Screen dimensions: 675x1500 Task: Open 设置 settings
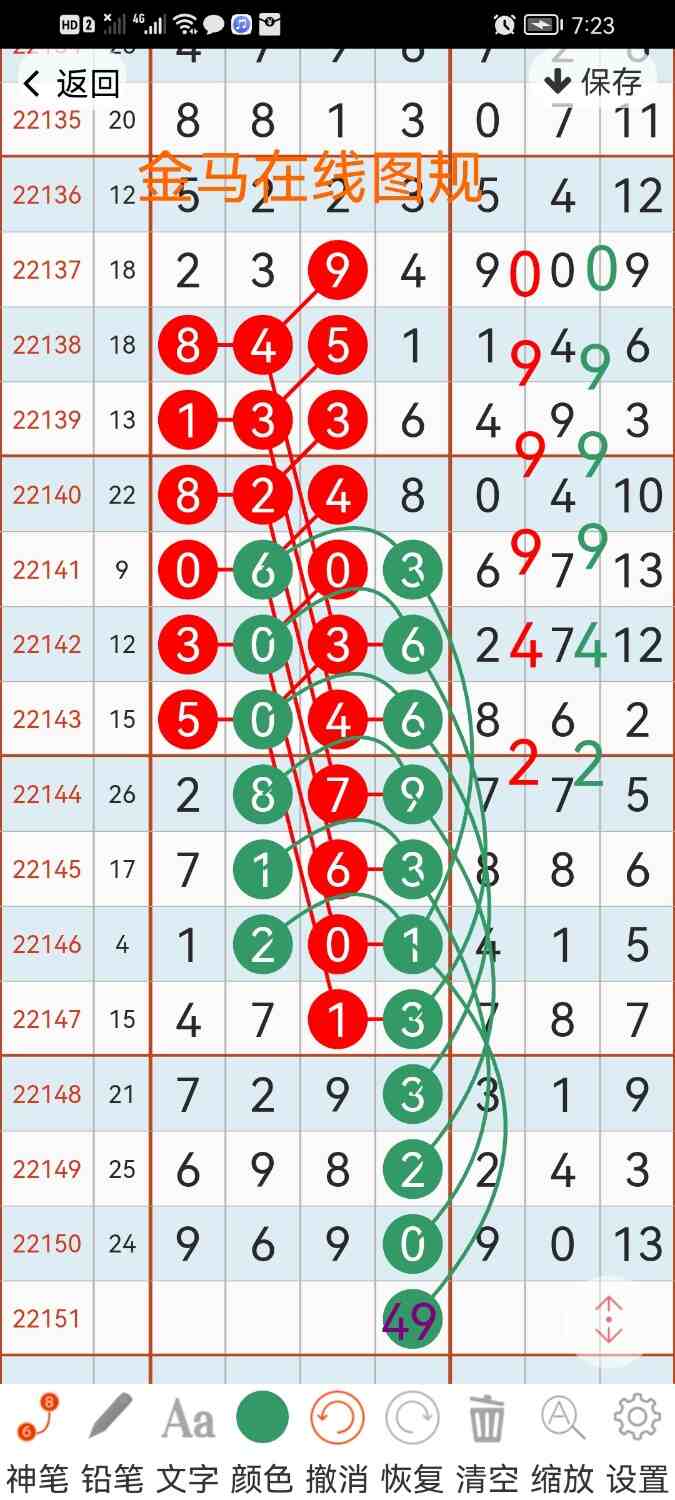click(x=637, y=1440)
